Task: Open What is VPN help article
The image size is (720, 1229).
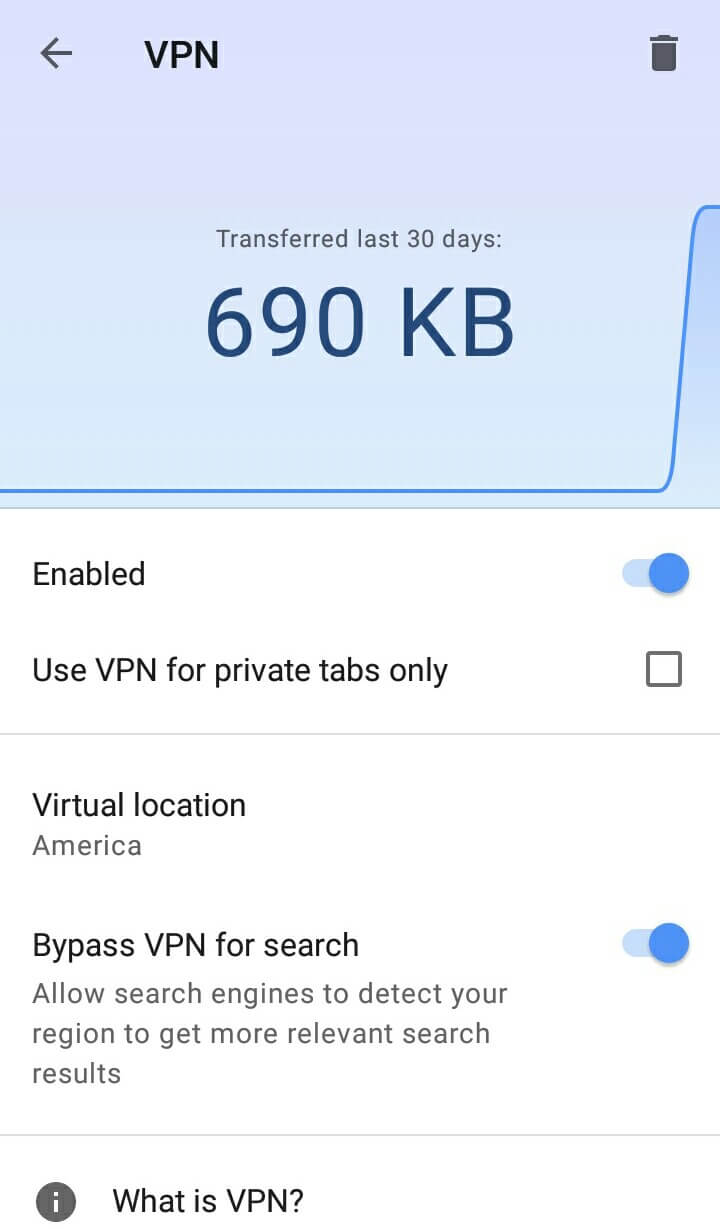Action: pyautogui.click(x=208, y=1201)
